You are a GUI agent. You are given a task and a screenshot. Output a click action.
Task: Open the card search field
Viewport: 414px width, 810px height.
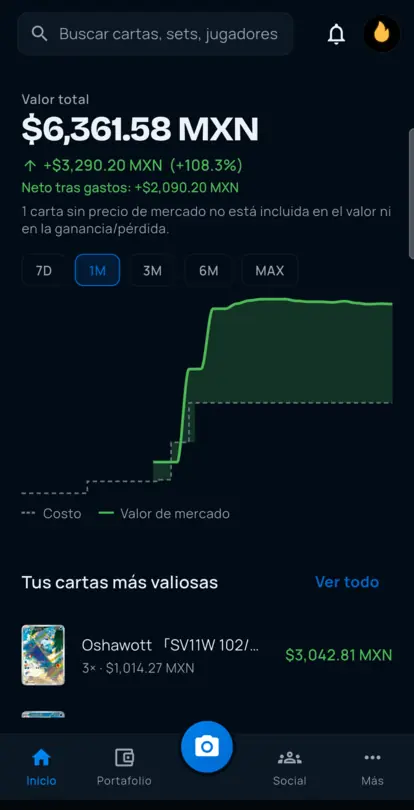[x=155, y=34]
